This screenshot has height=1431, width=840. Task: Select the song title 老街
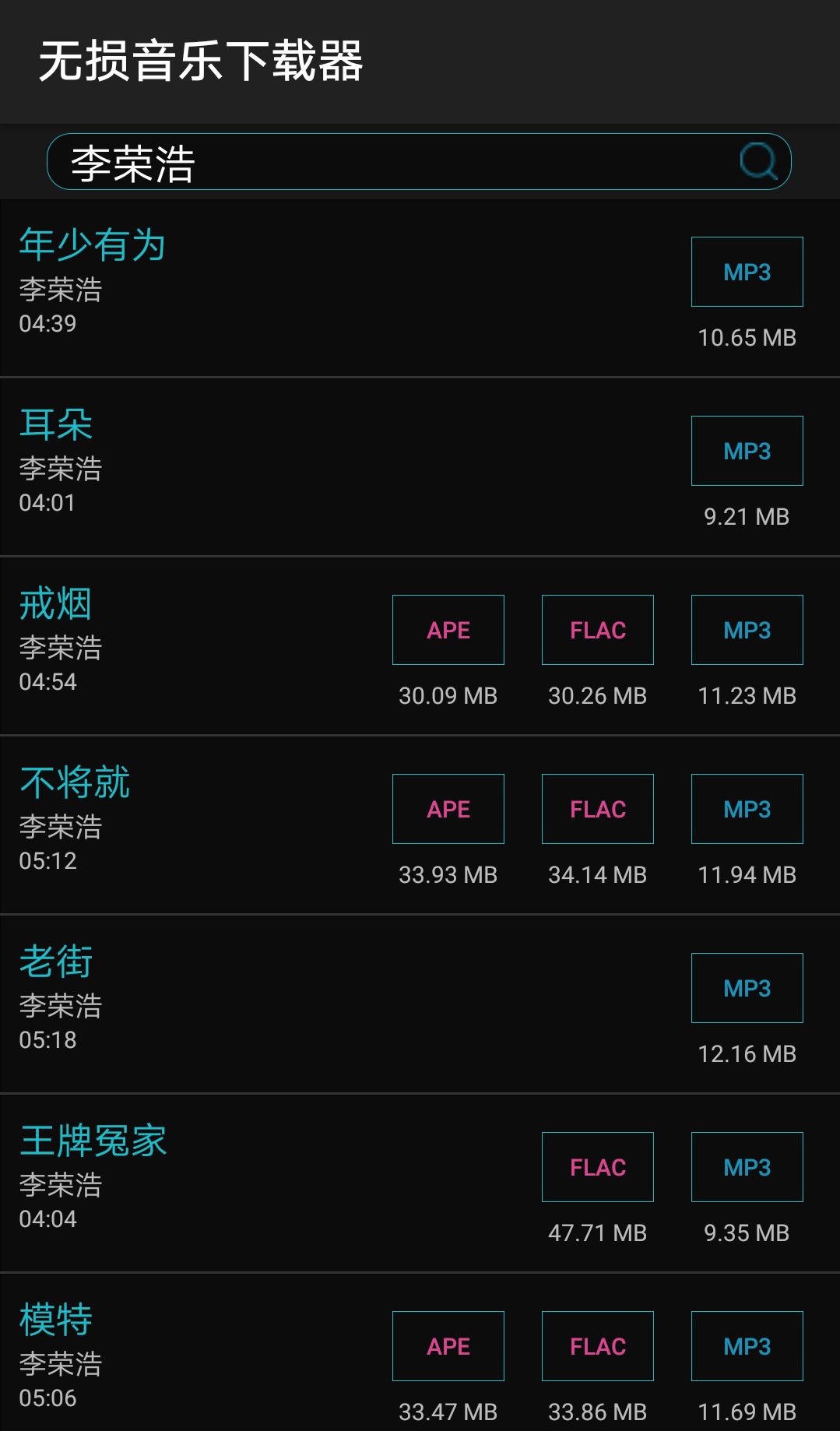click(x=54, y=960)
